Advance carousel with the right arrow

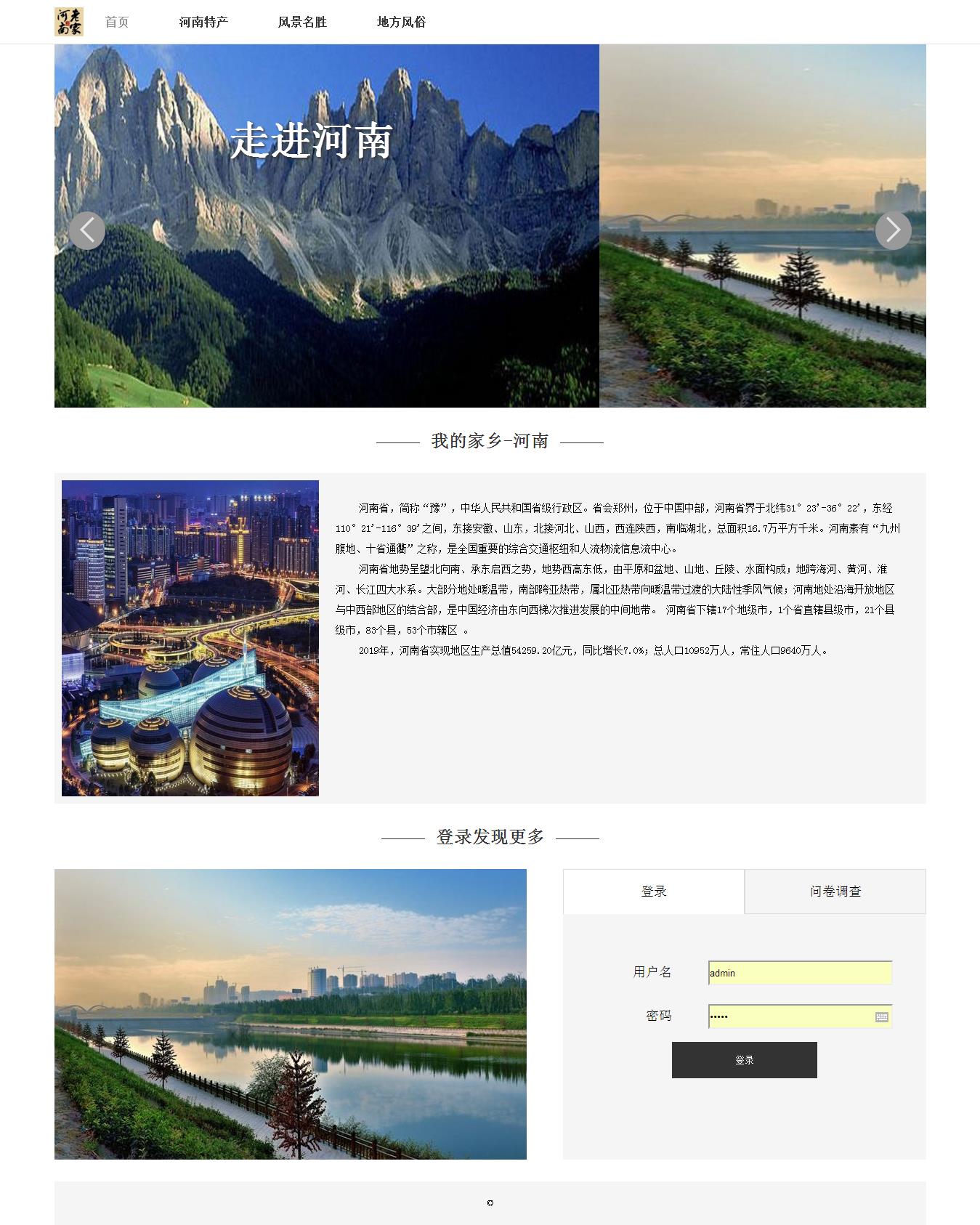(893, 230)
